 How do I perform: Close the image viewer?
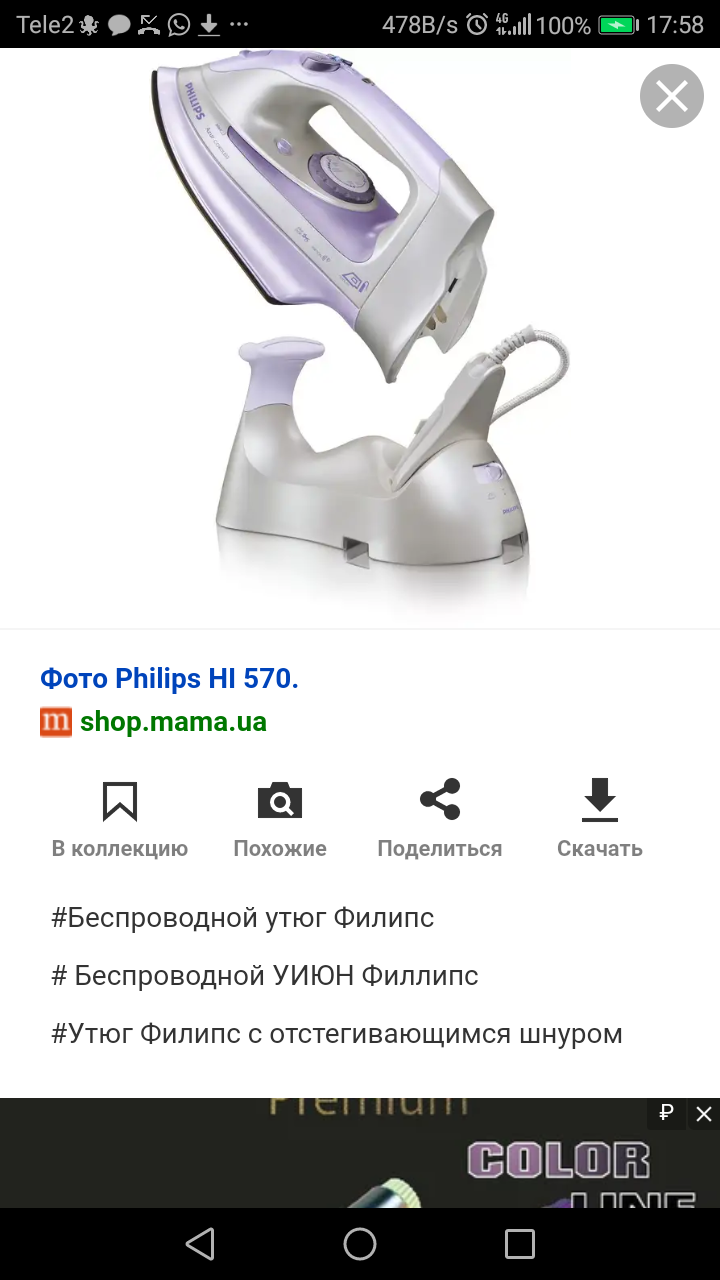click(x=672, y=96)
